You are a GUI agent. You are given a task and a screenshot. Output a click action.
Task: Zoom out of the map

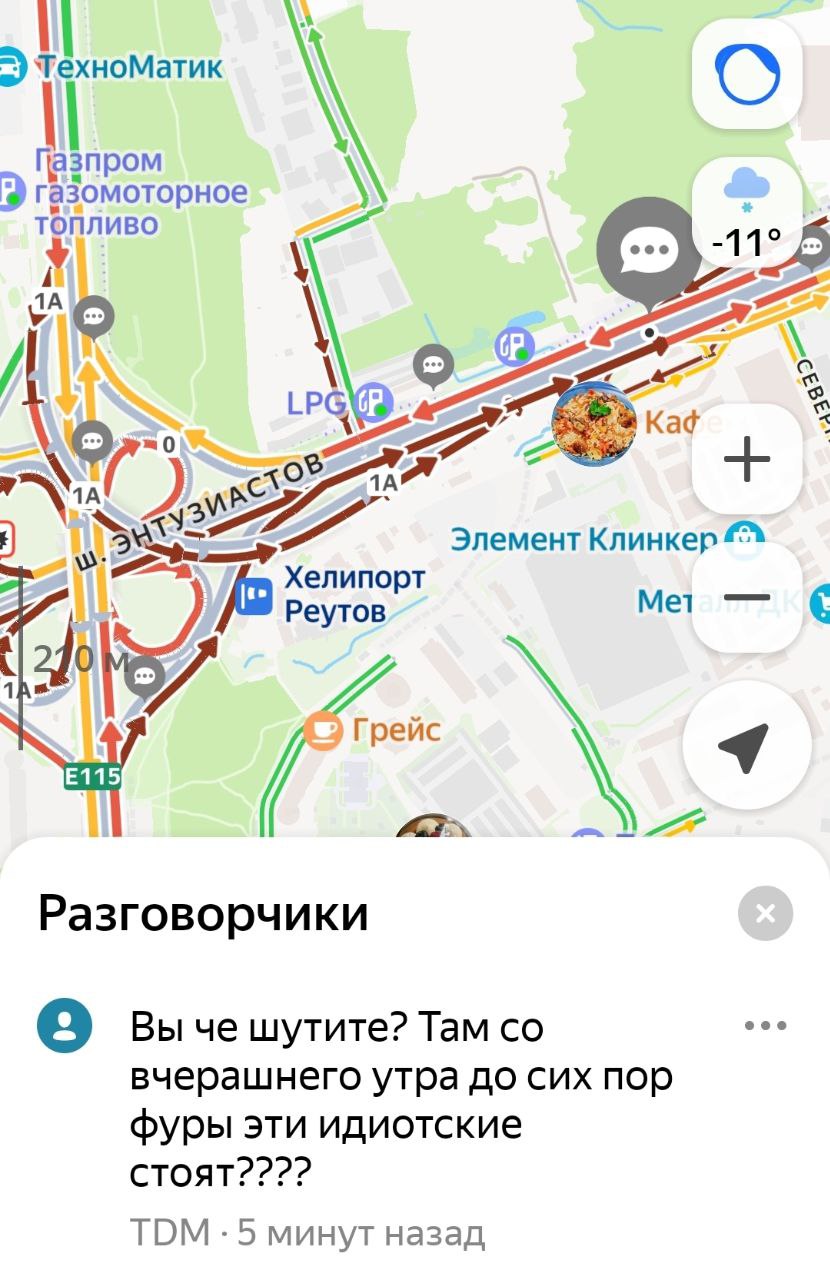[x=747, y=597]
